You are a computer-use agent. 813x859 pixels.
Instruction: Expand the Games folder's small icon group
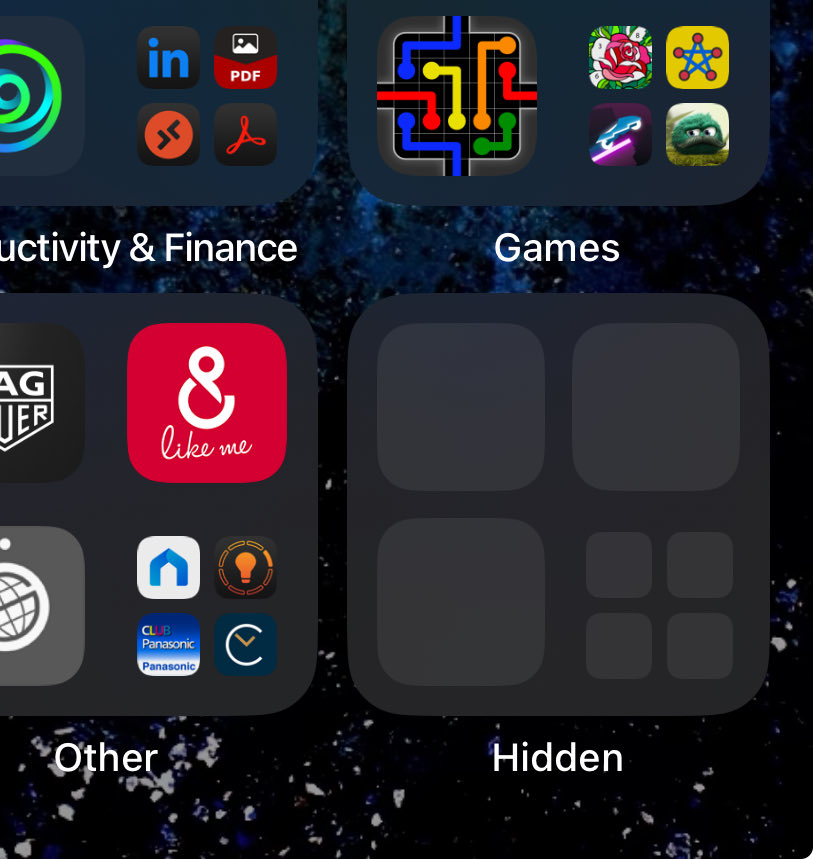pos(659,96)
